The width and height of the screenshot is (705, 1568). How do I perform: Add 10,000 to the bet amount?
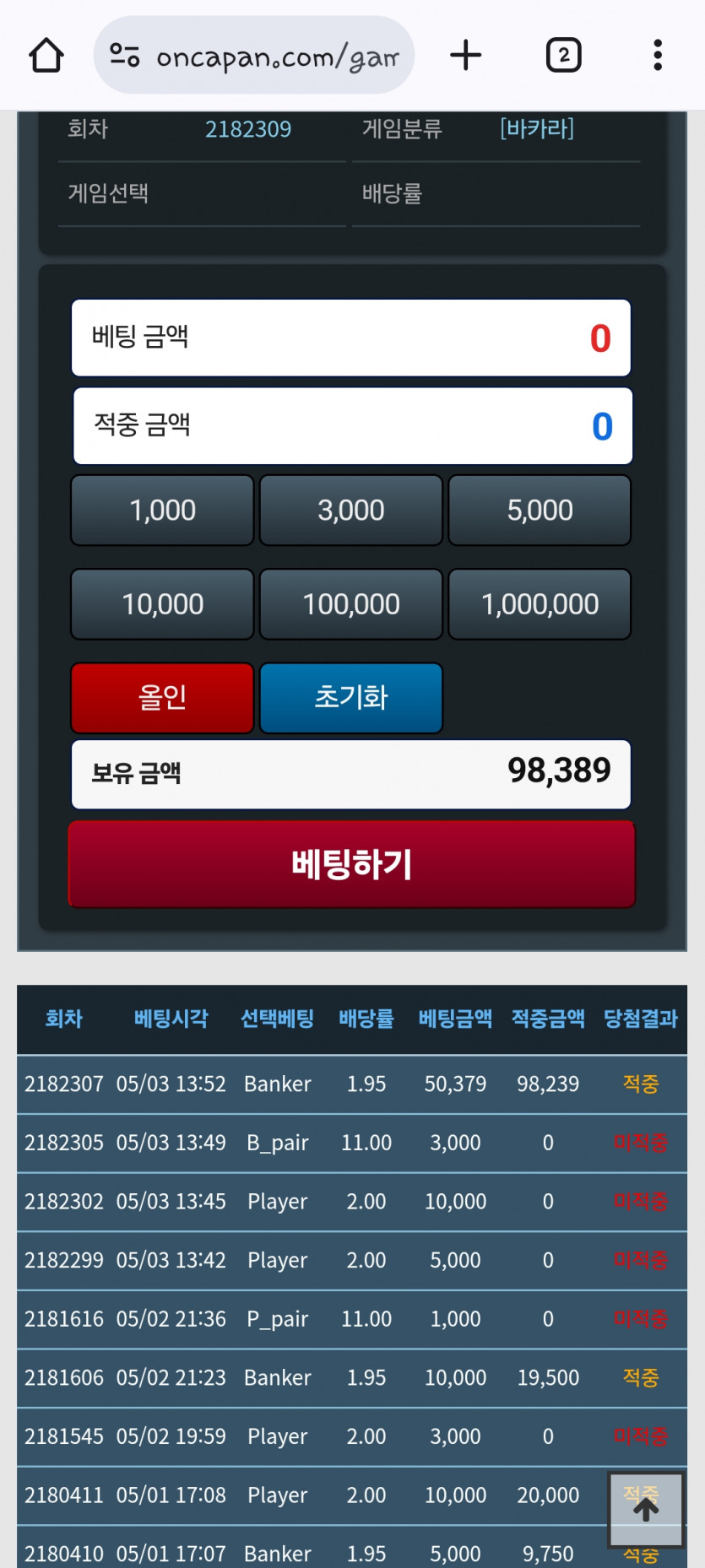click(162, 604)
